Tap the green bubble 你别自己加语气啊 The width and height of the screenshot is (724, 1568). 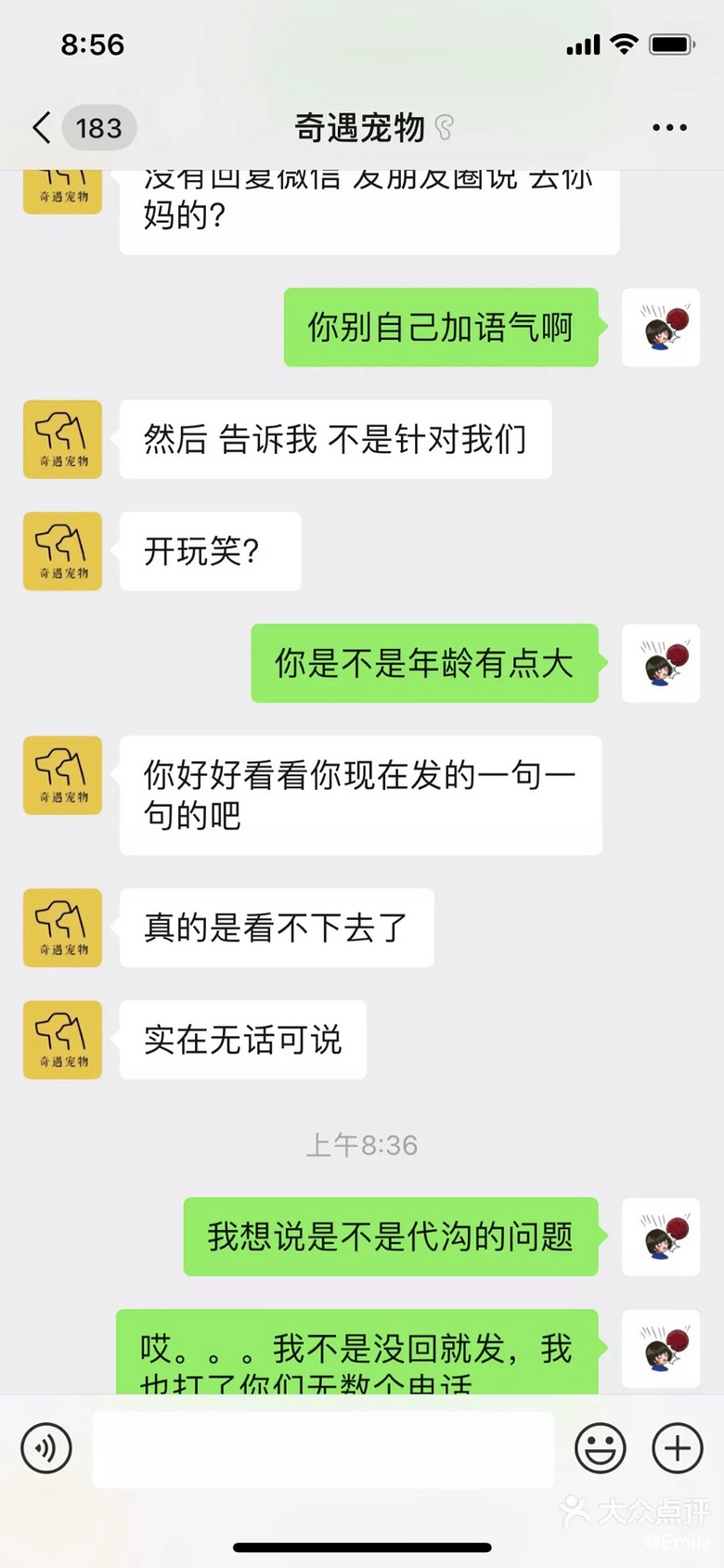point(441,328)
